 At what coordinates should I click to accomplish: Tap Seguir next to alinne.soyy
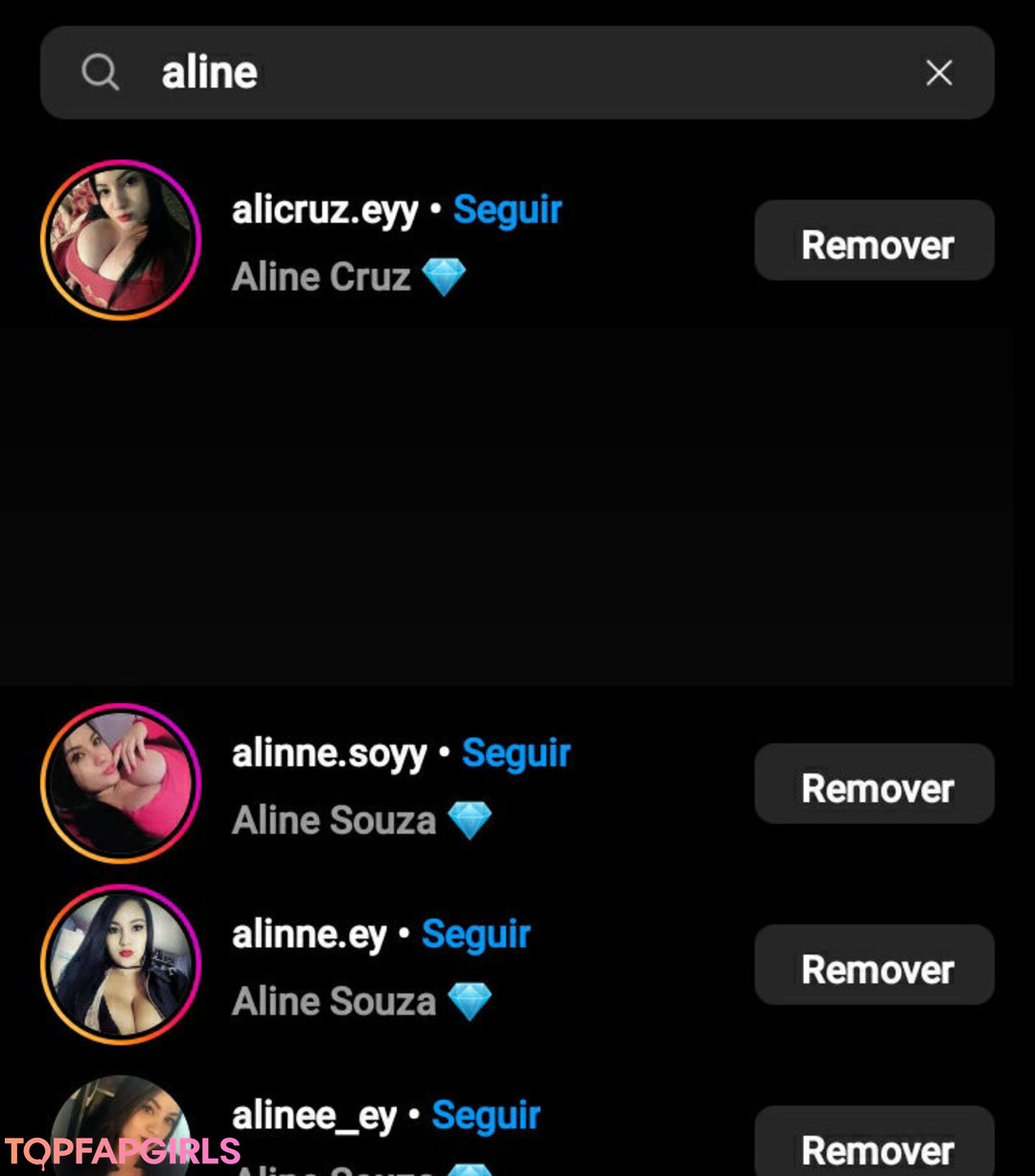click(x=516, y=753)
